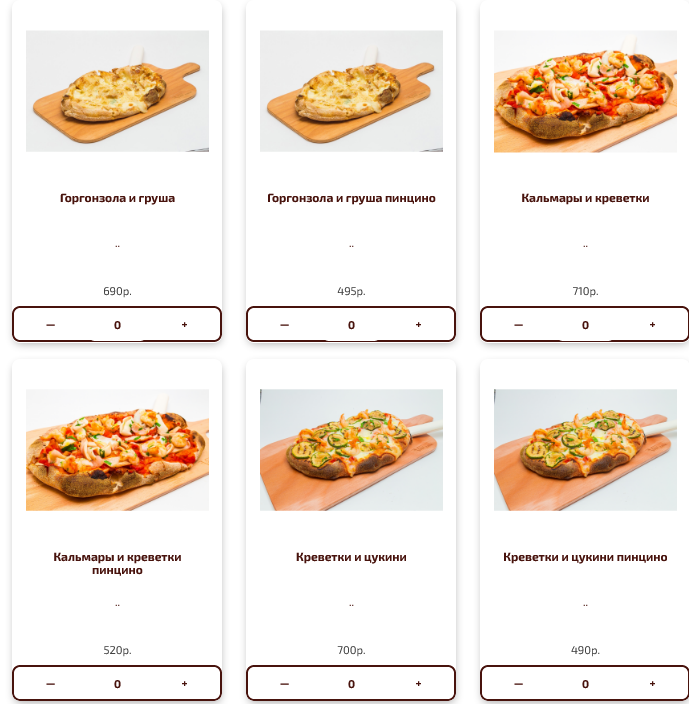The image size is (689, 704).
Task: Tap minus for Креветки и цукини 700р.
Action: tap(284, 684)
